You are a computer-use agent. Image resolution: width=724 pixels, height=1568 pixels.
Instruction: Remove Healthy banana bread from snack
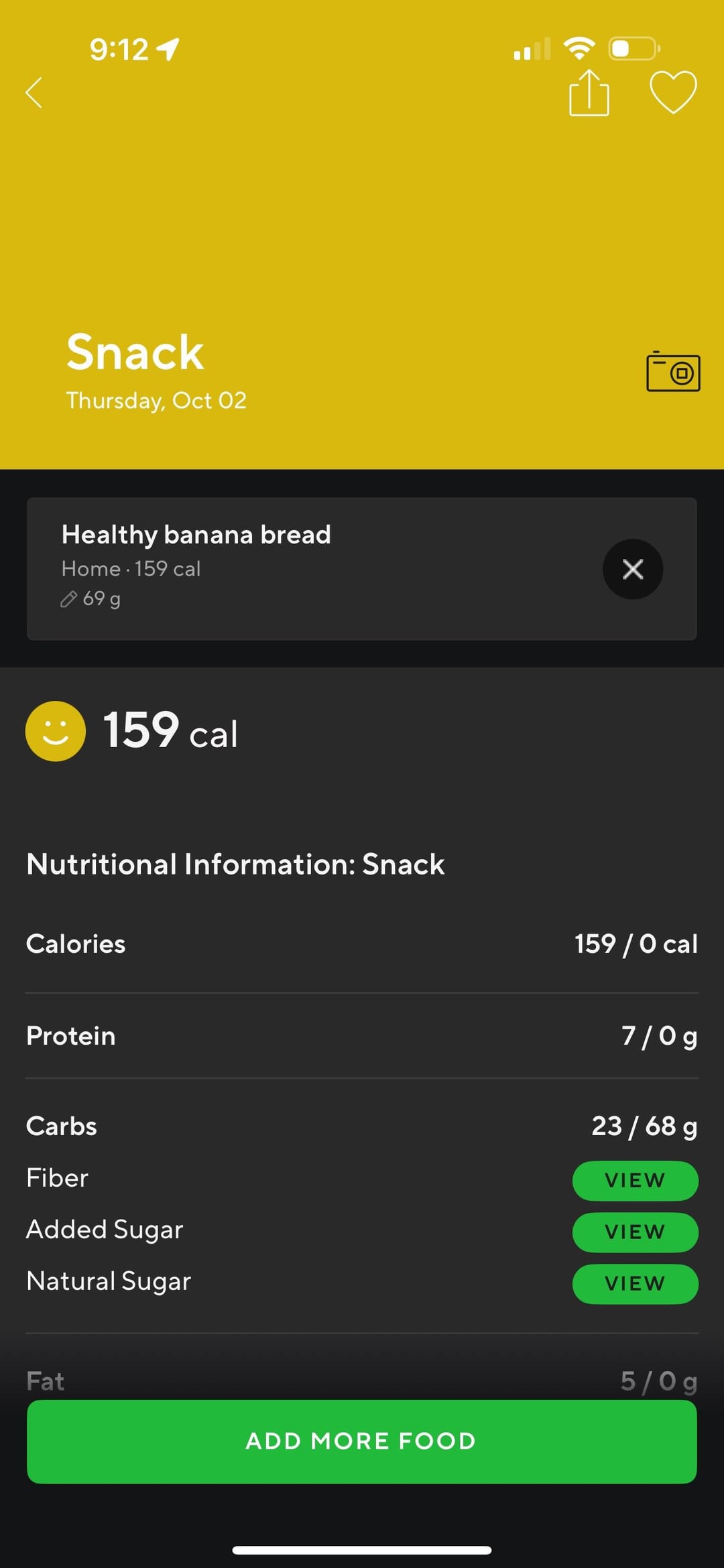632,569
